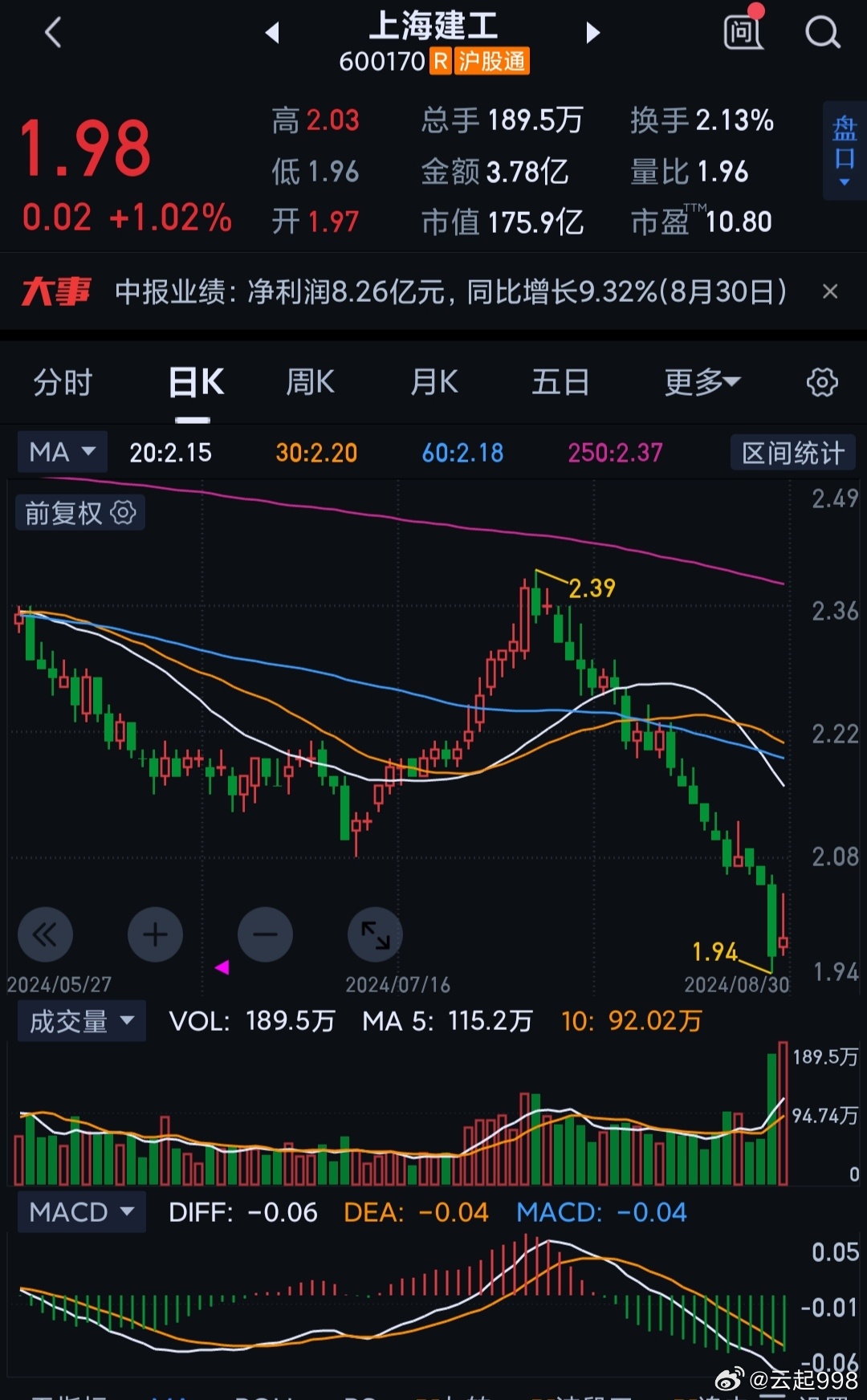Image resolution: width=867 pixels, height=1400 pixels.
Task: Change the MA indicator dropdown
Action: click(x=63, y=452)
